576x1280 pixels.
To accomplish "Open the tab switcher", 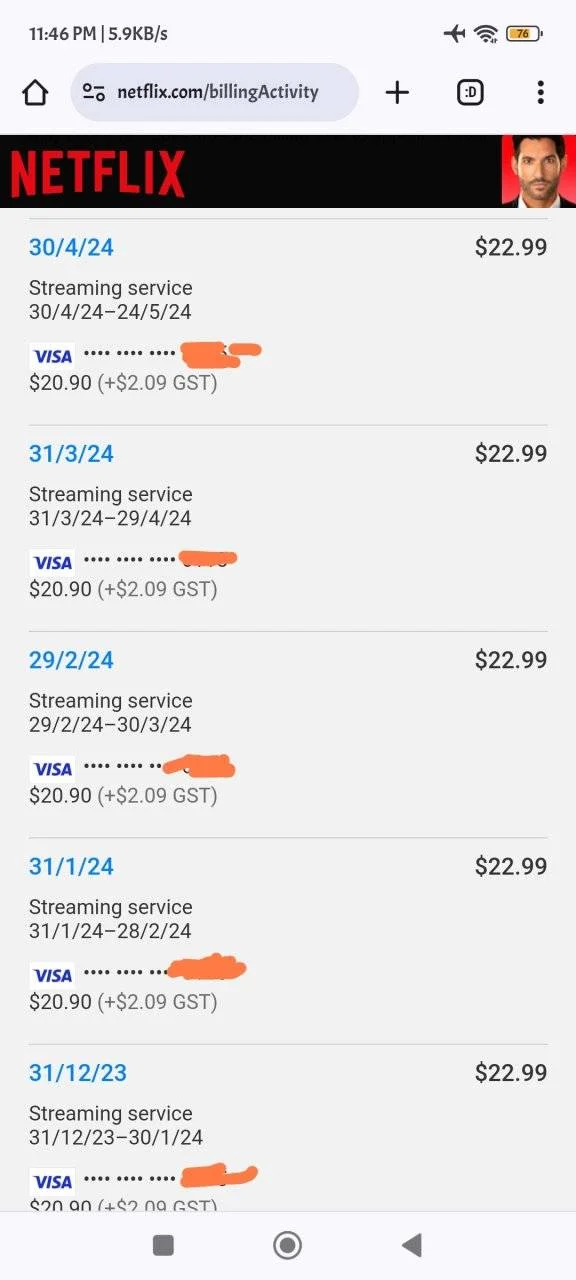I will tap(470, 93).
